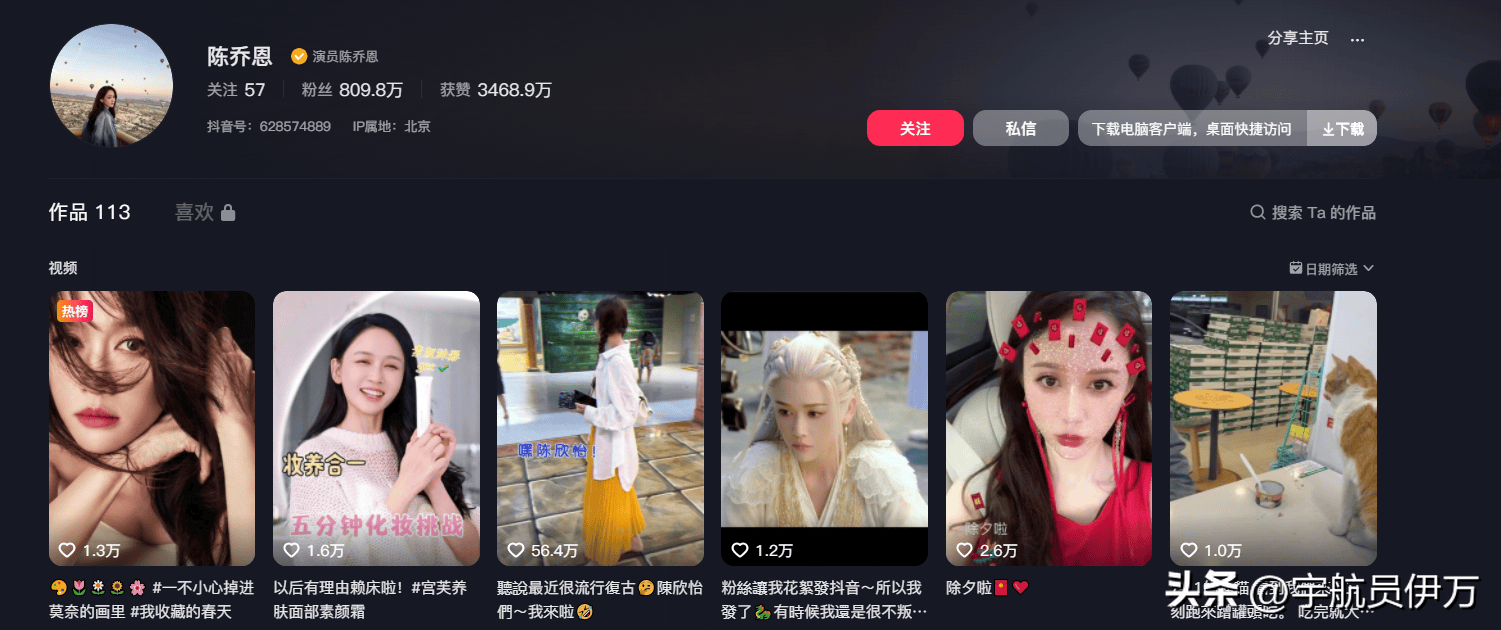Viewport: 1501px width, 630px height.
Task: Share this profile via 分享主页
Action: (x=1297, y=38)
